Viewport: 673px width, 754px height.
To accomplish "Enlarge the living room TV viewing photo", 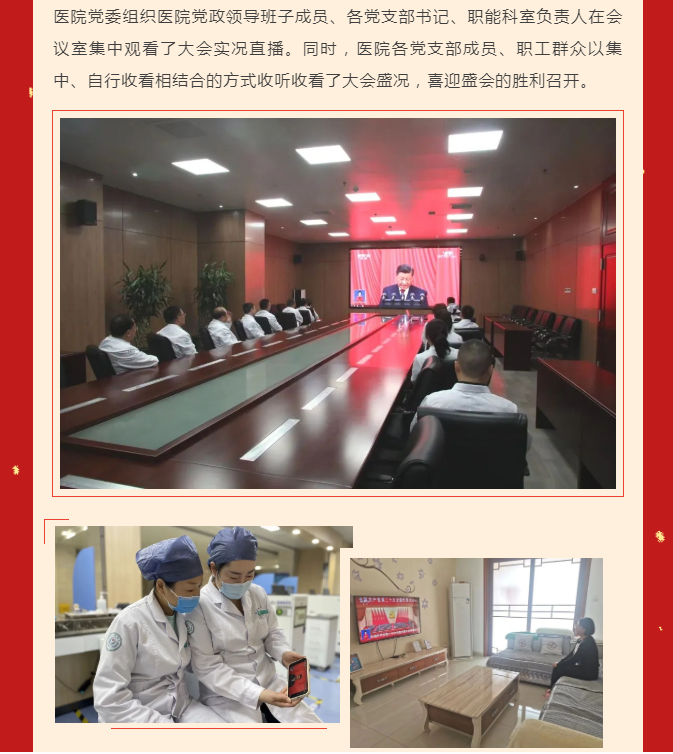I will coord(476,652).
